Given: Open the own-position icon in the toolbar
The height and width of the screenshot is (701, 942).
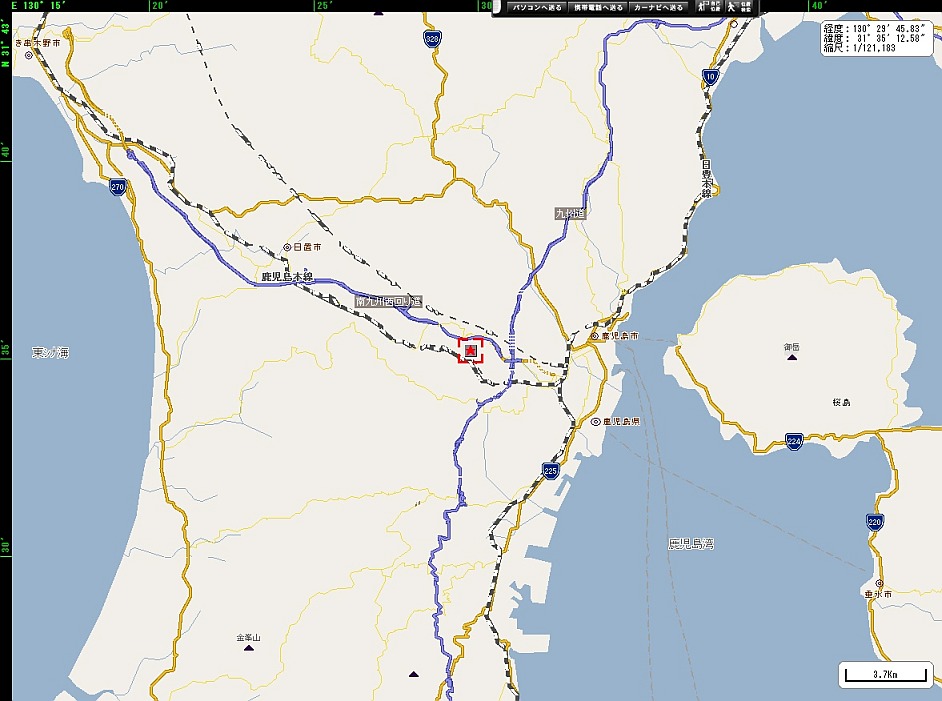Looking at the screenshot, I should click(x=709, y=7).
